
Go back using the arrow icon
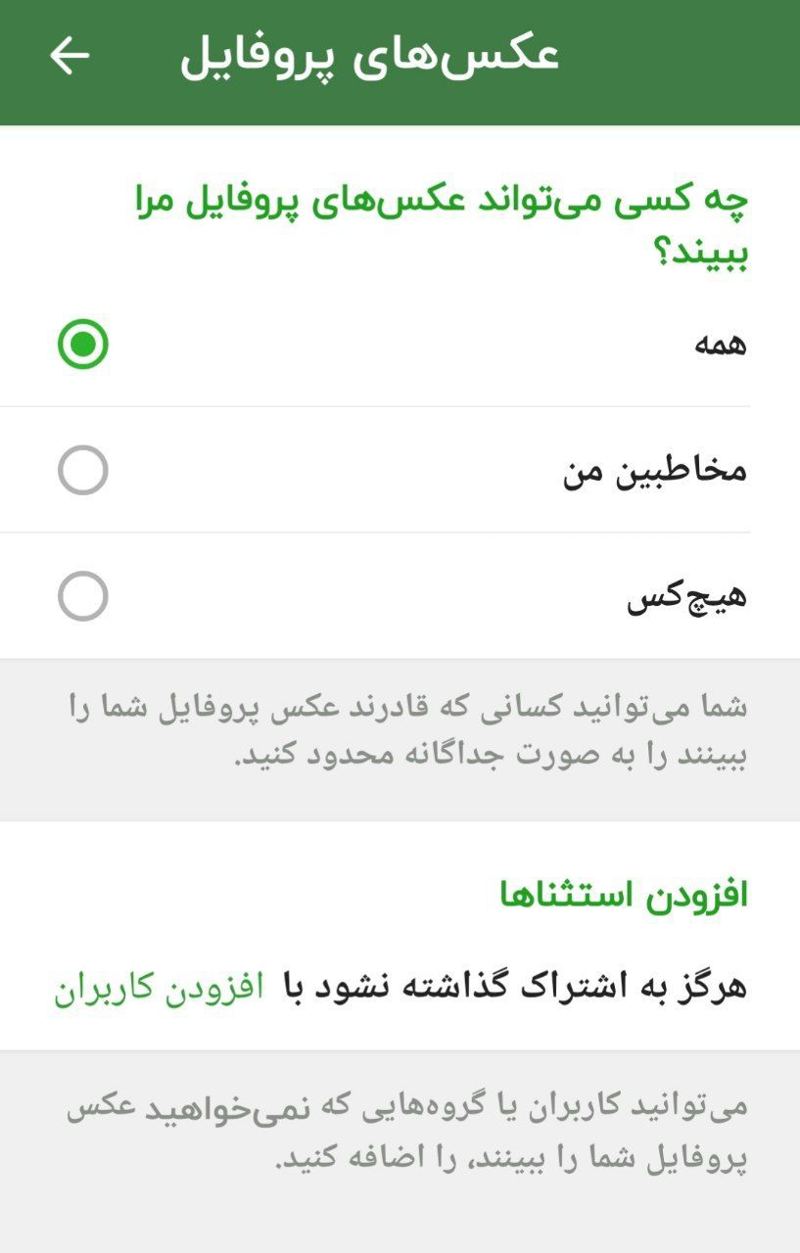[x=69, y=56]
